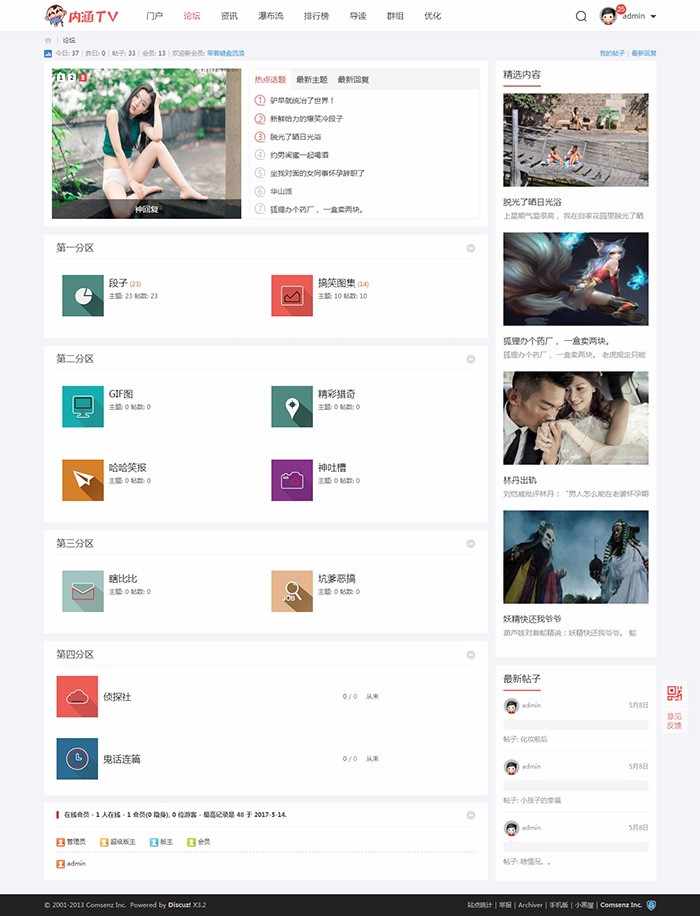700x916 pixels.
Task: Switch to the 最新回复 tab in topic box
Action: point(353,79)
